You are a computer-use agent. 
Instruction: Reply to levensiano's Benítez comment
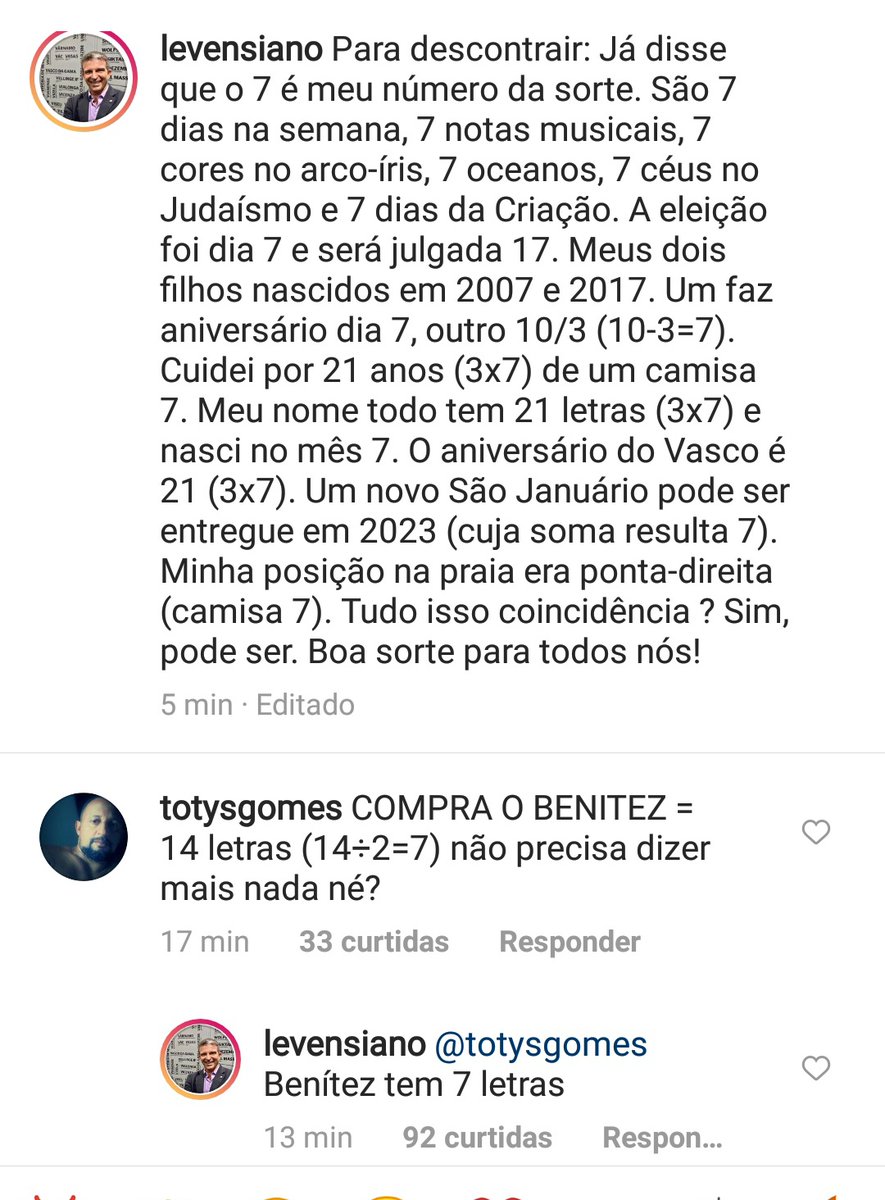(661, 1138)
